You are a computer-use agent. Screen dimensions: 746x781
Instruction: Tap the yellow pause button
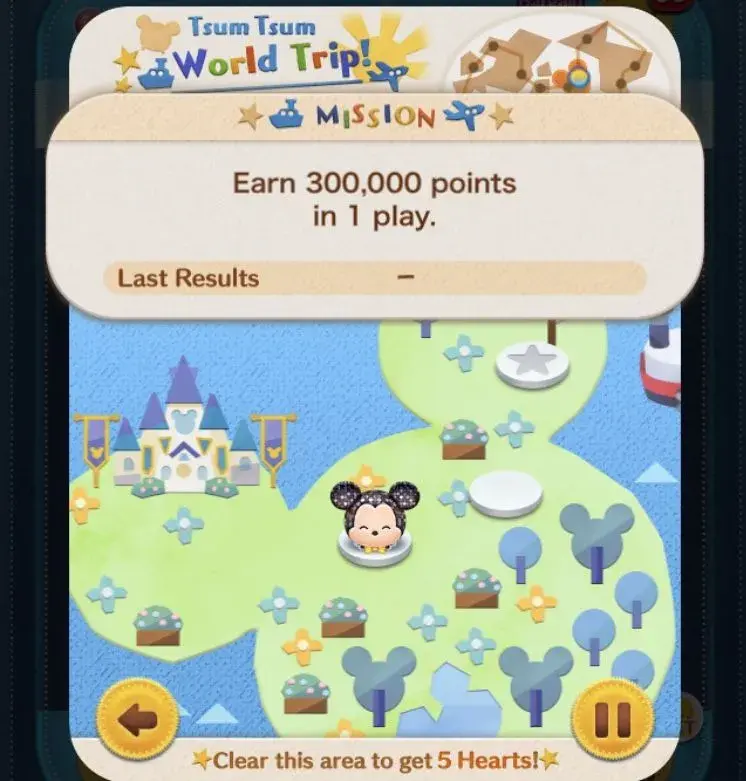click(611, 720)
